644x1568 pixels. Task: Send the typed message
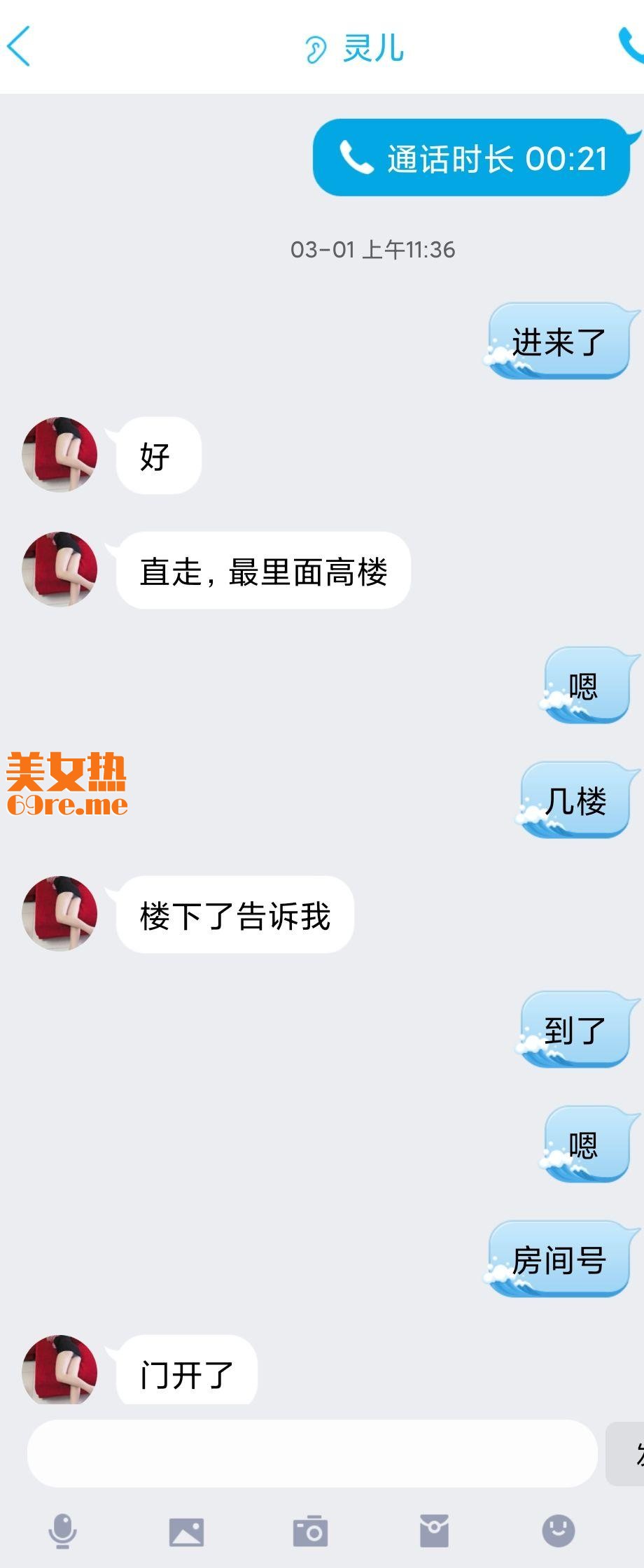point(626,1454)
